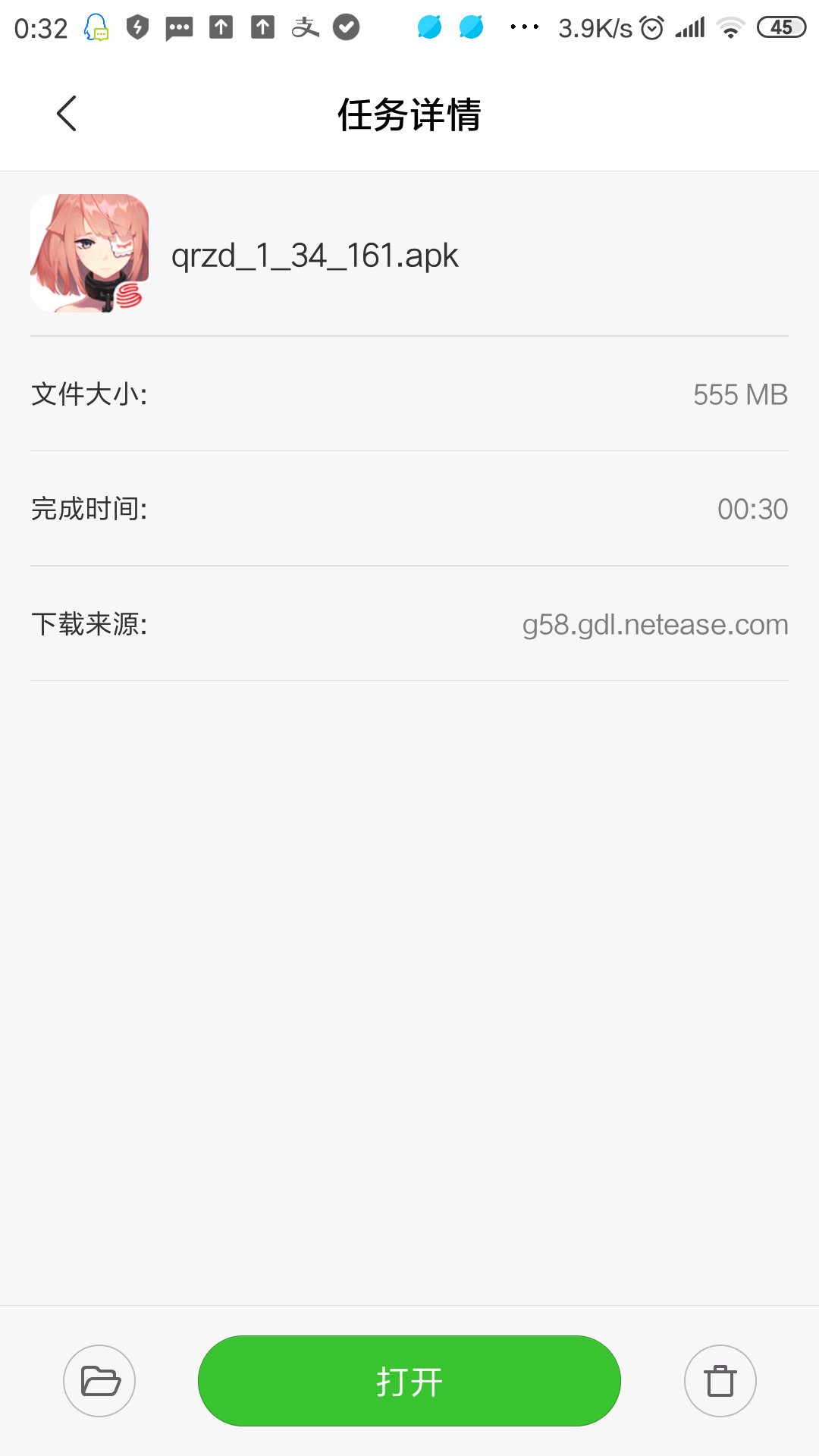Tap the green 打开 button
The image size is (819, 1456).
(409, 1381)
